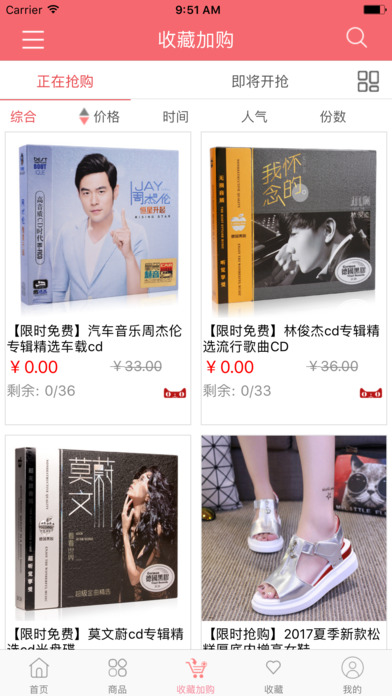This screenshot has width=392, height=696.
Task: Open the 周杰伦 车载cd product card
Action: [x=98, y=278]
